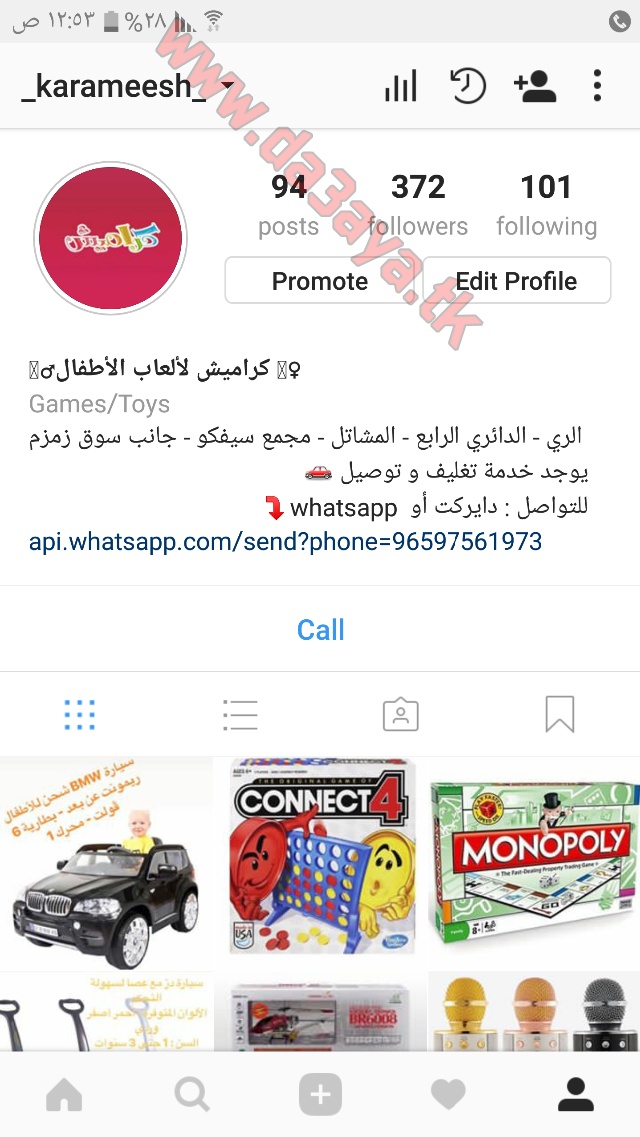Screen dimensions: 640x1137
Task: Open the WhatsApp api link in bio
Action: [x=286, y=542]
